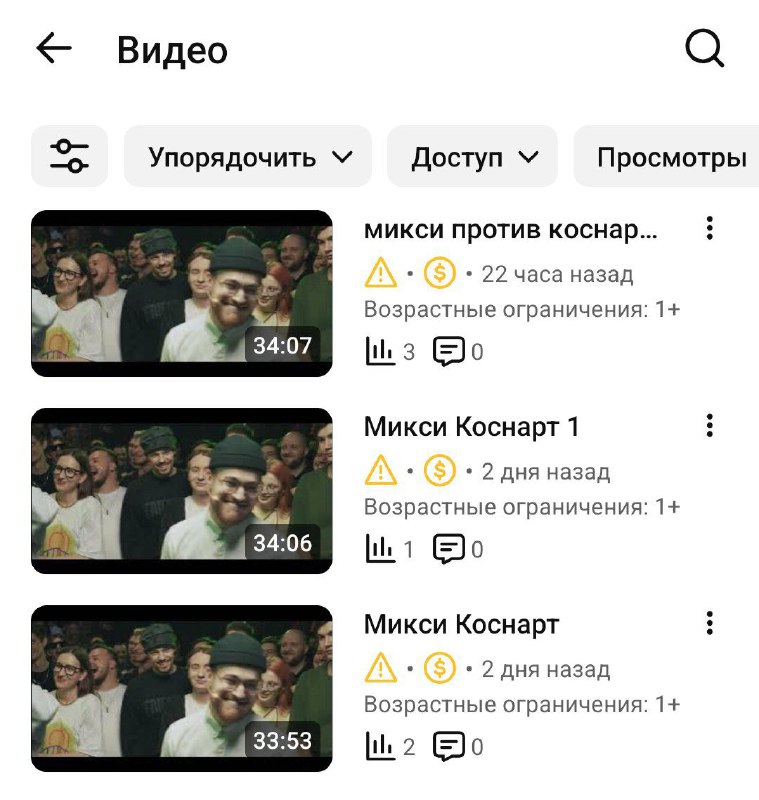
Task: Open options for «микси против коснар…» video
Action: tap(709, 229)
